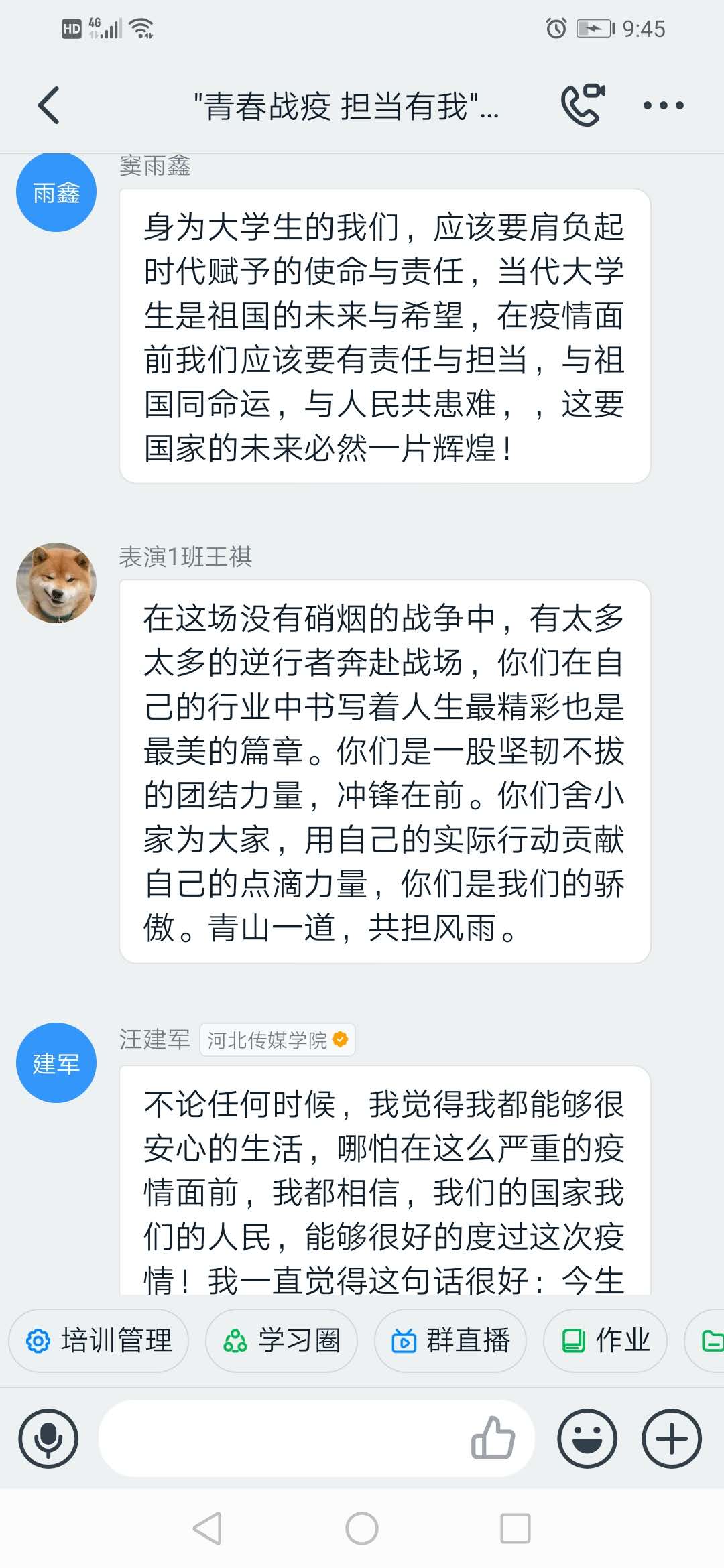Open 学习圈 shortcut
The height and width of the screenshot is (1568, 724).
coord(282,1341)
